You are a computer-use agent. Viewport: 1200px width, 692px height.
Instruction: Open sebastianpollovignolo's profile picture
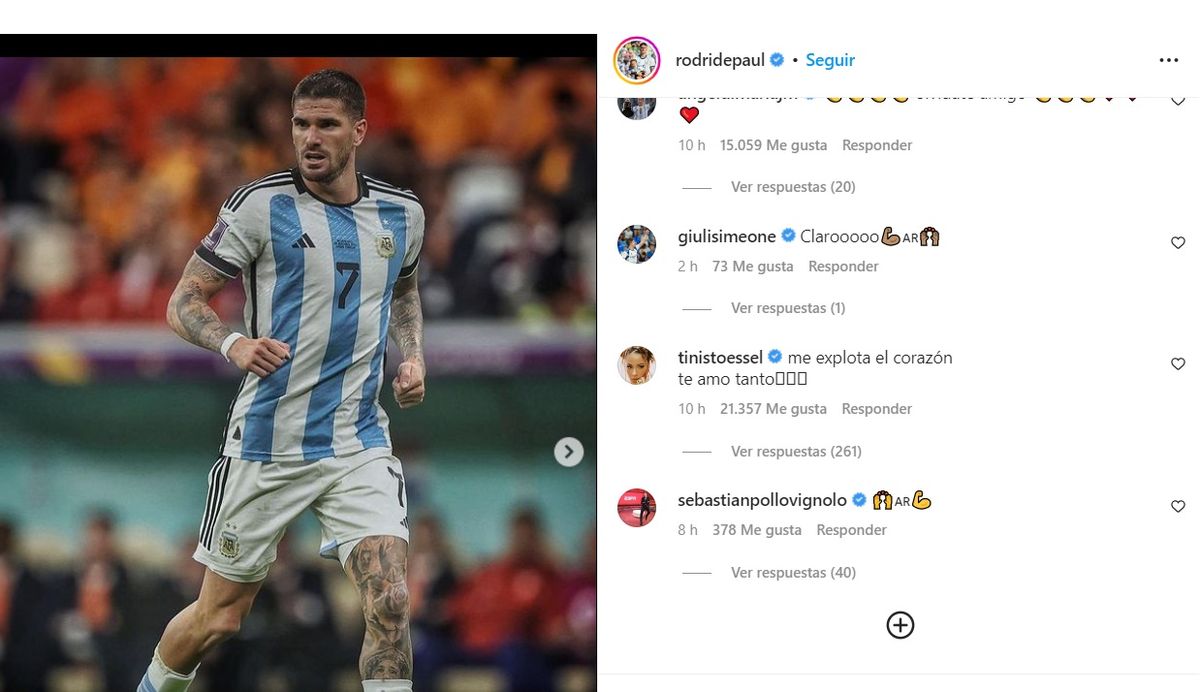[637, 507]
